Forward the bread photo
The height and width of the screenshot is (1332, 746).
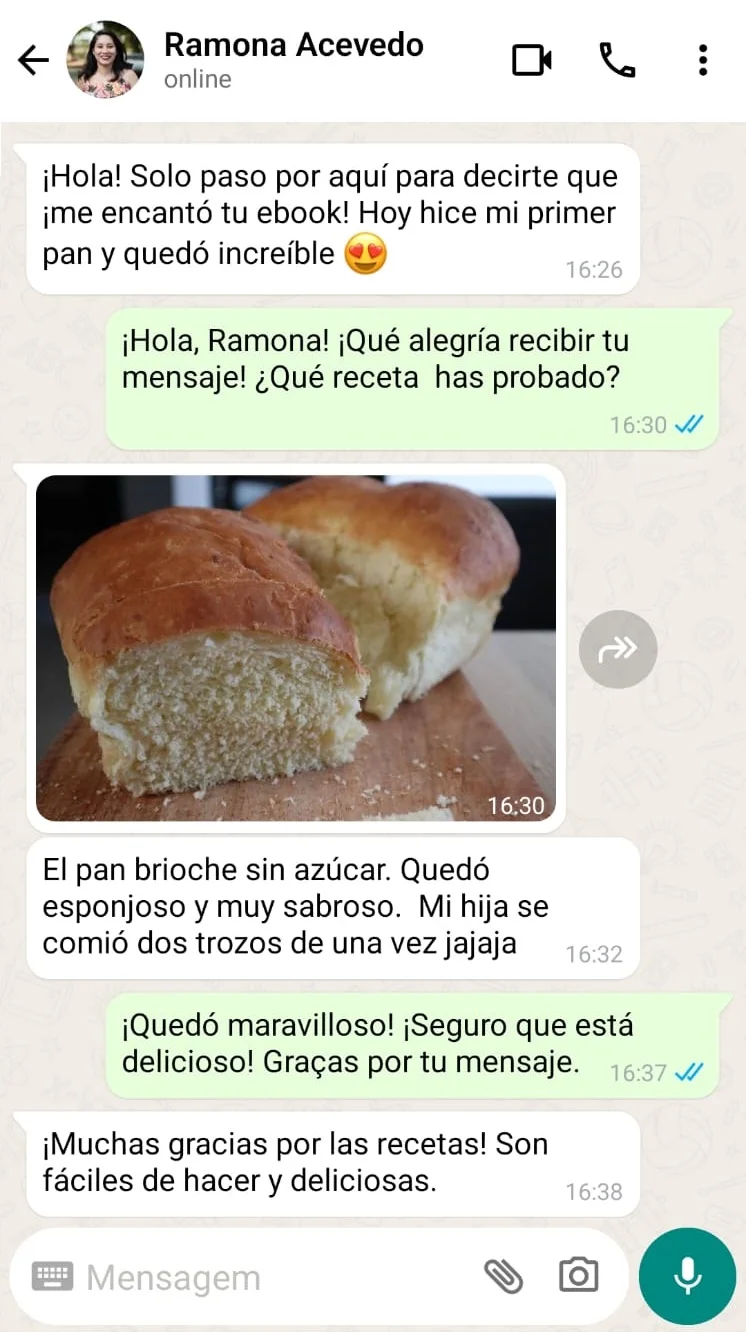point(617,649)
